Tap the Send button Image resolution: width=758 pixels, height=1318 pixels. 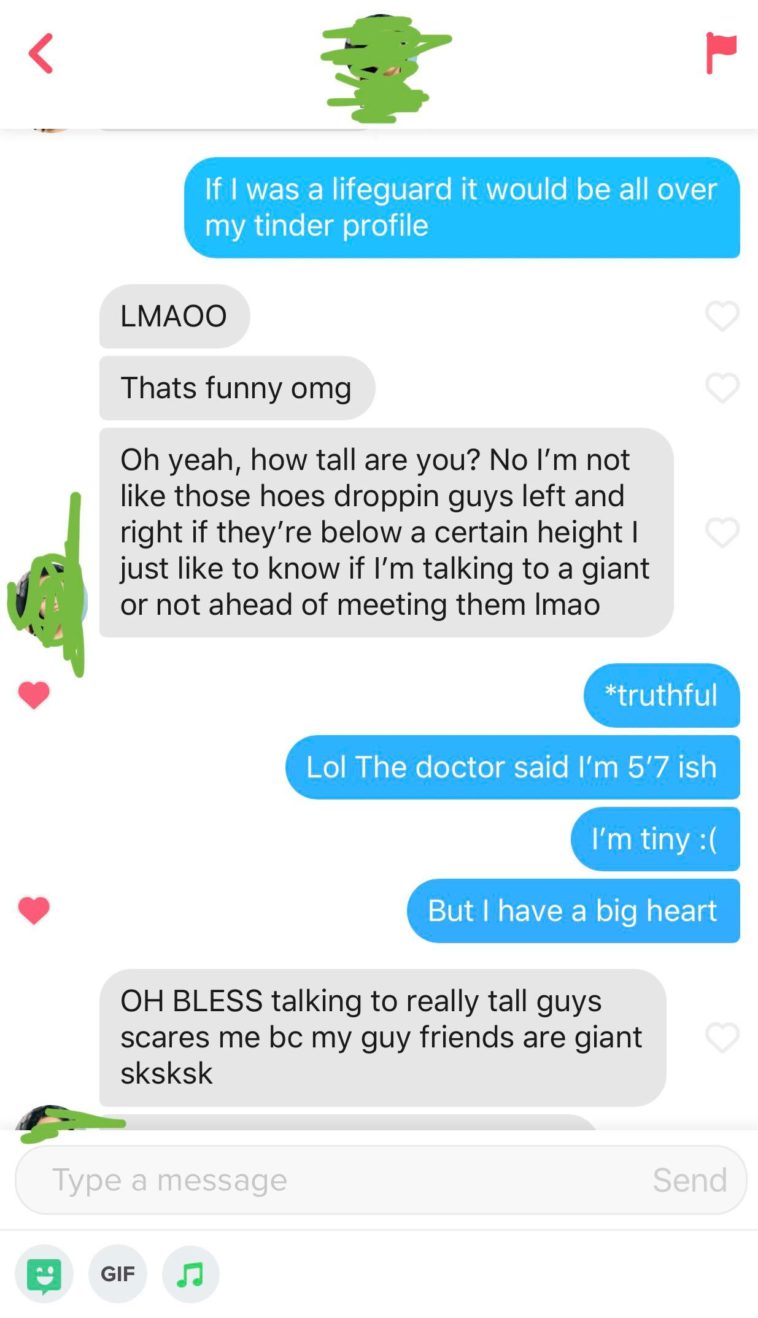click(689, 1180)
